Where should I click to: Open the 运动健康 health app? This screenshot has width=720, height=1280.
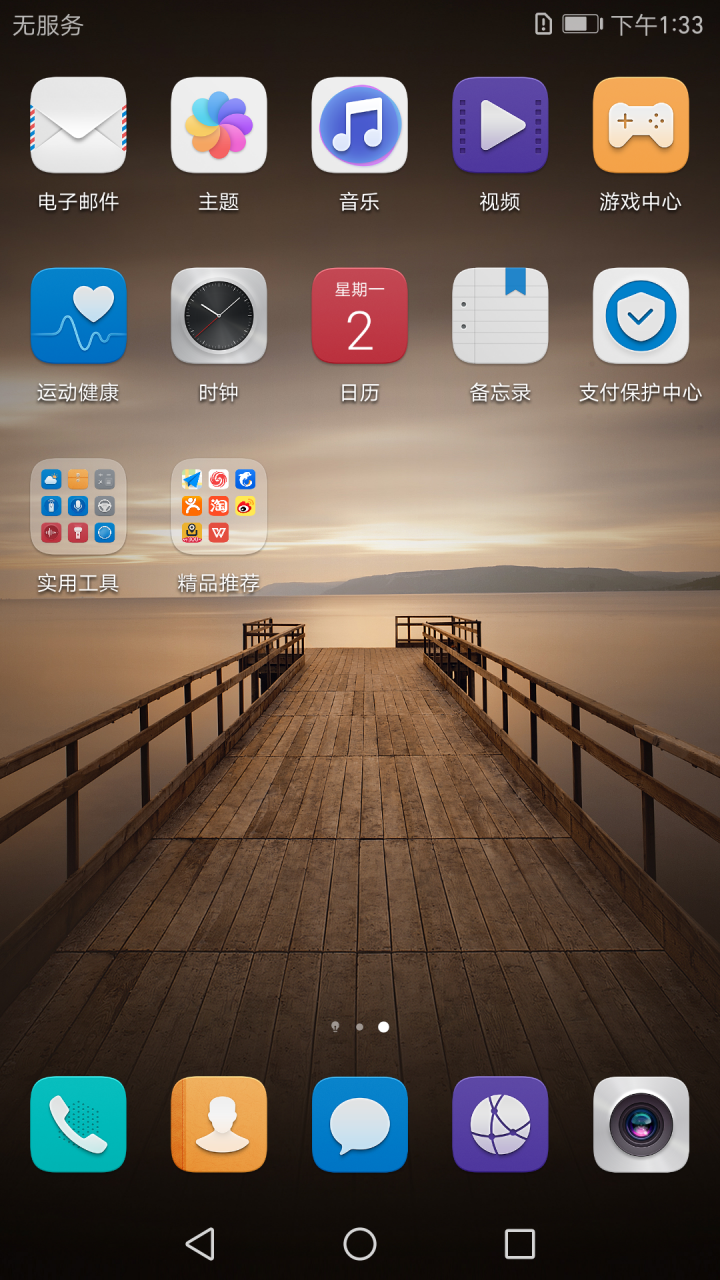click(x=78, y=315)
